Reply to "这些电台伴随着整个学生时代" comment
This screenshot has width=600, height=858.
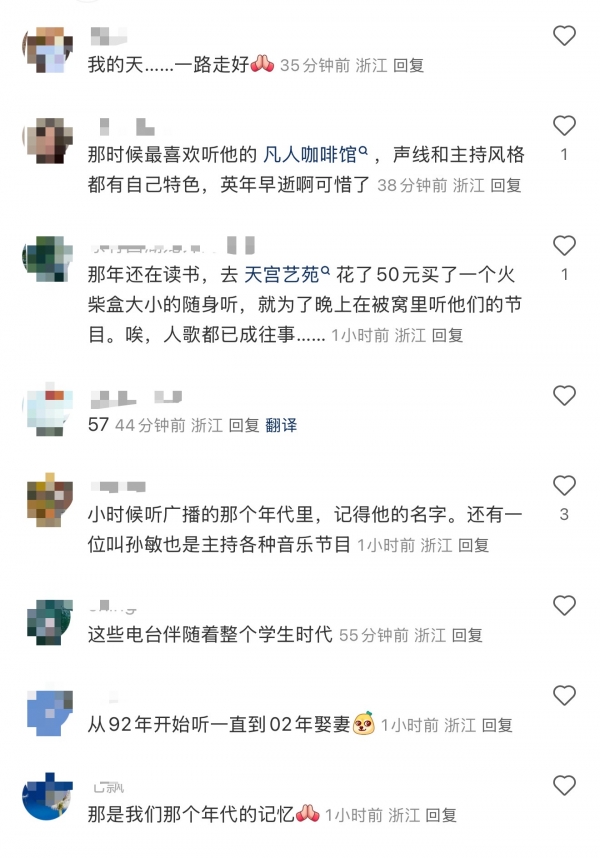coord(467,635)
